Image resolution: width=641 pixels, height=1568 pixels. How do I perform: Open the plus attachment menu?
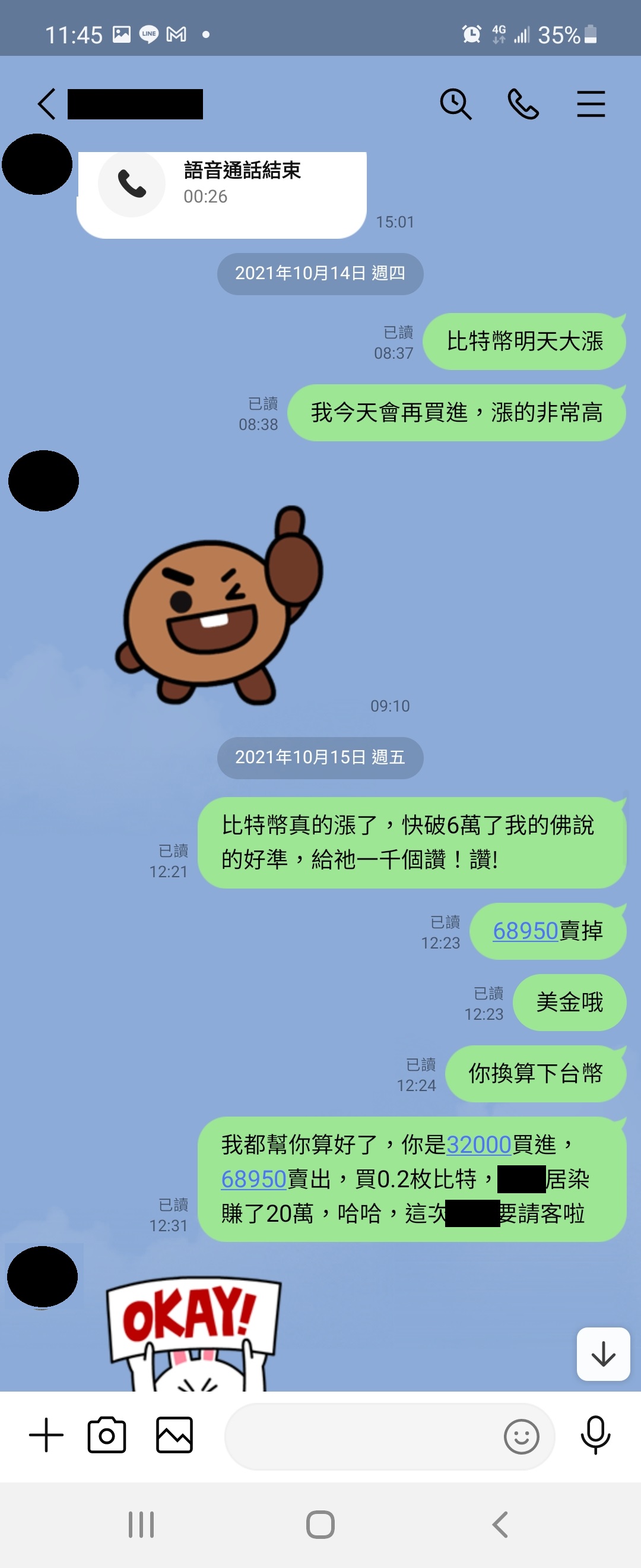(46, 1436)
